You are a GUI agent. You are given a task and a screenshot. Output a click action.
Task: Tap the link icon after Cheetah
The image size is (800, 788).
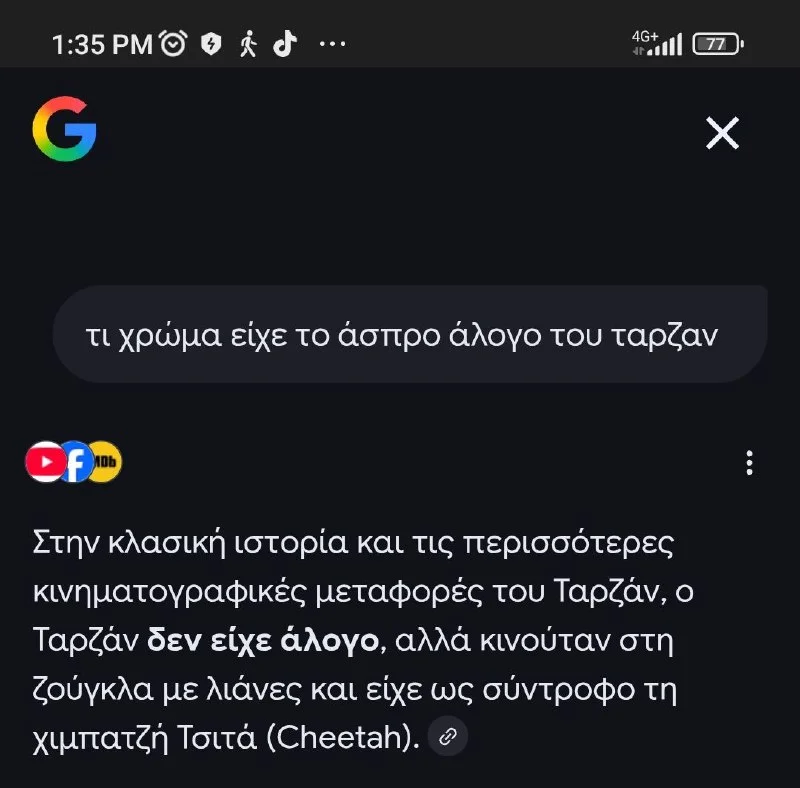pyautogui.click(x=448, y=738)
